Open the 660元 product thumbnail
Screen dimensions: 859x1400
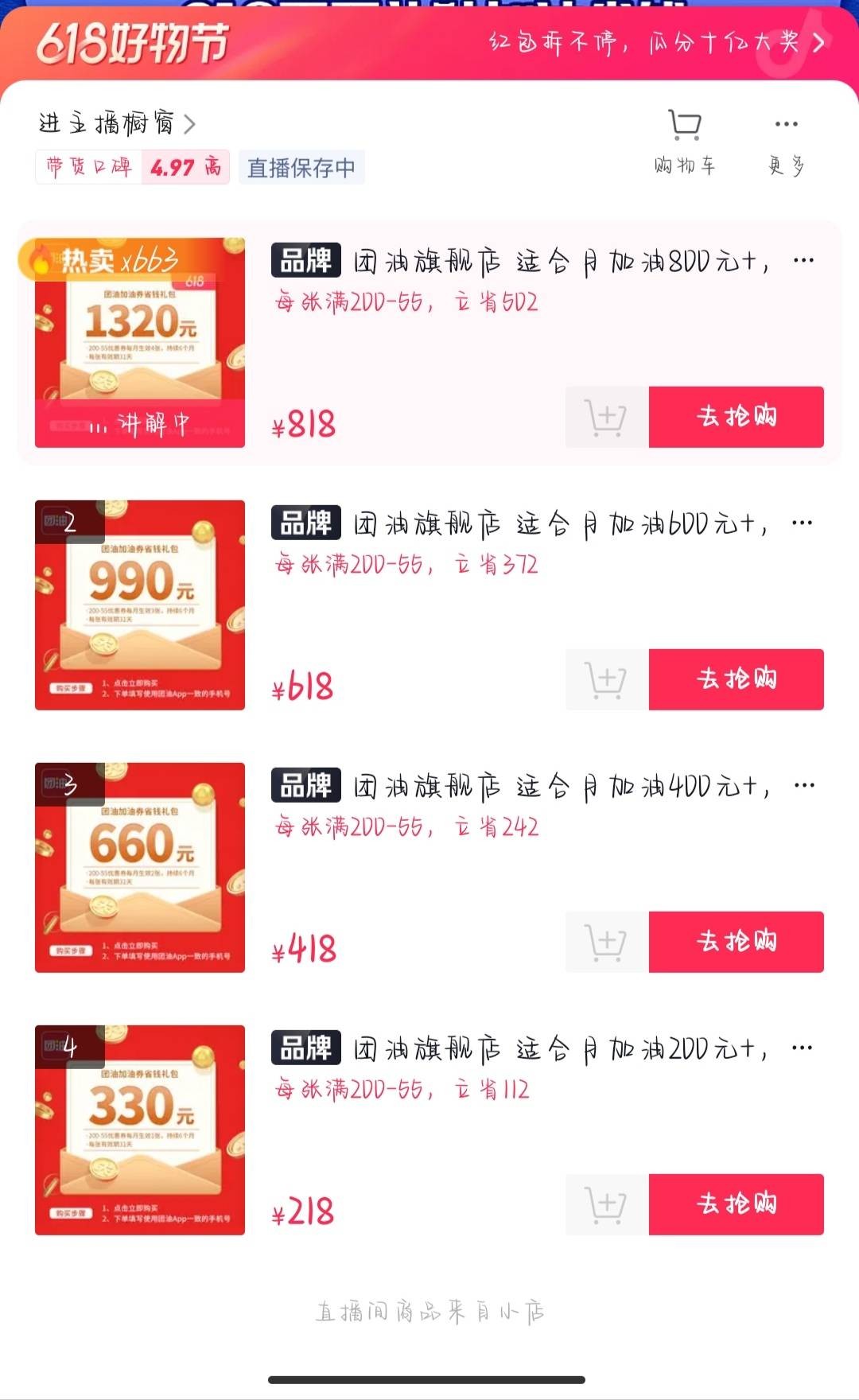[140, 867]
